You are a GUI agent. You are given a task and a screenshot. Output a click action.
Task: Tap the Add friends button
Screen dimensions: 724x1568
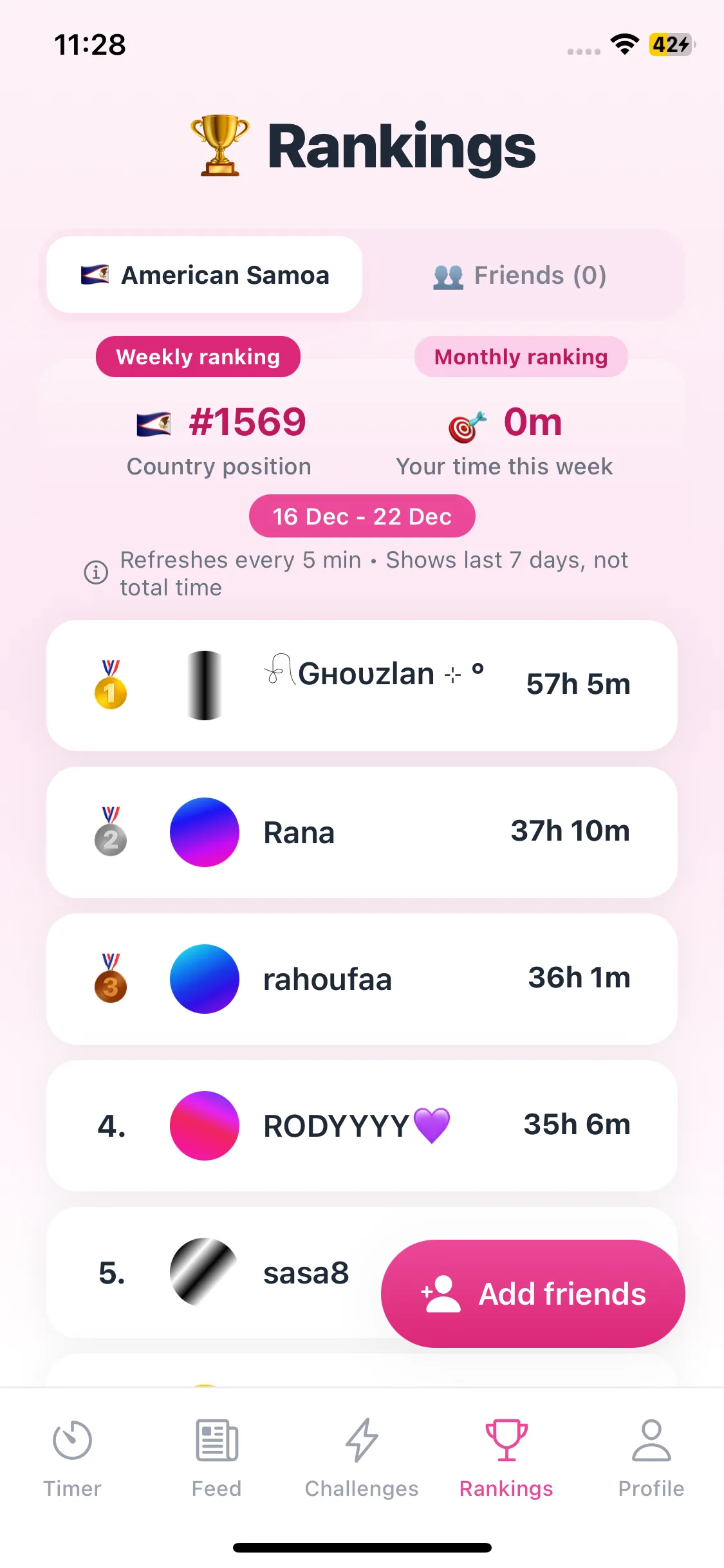[532, 1294]
